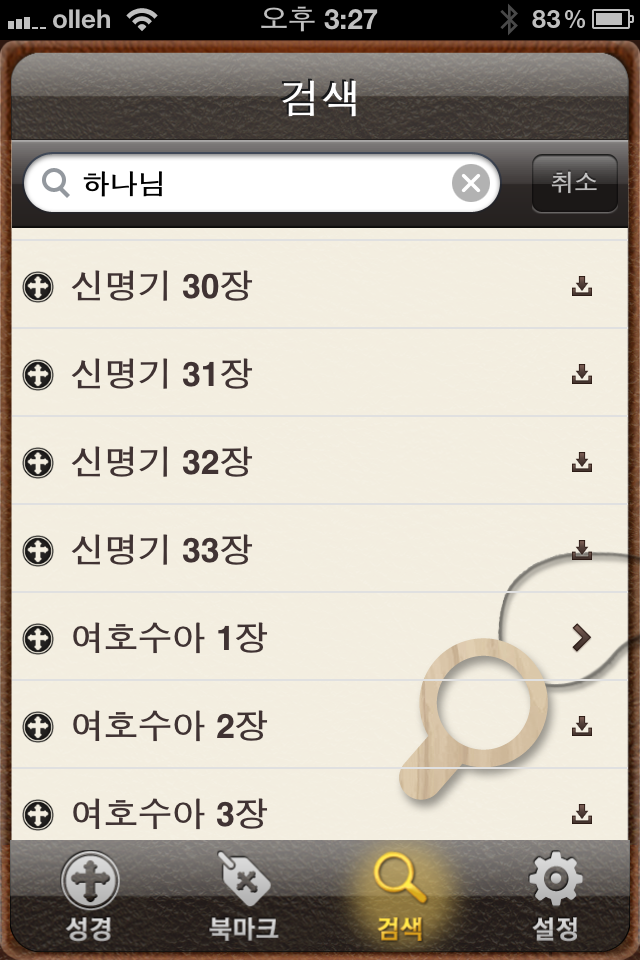
Task: Focus the search field containing 하나님
Action: pyautogui.click(x=262, y=182)
